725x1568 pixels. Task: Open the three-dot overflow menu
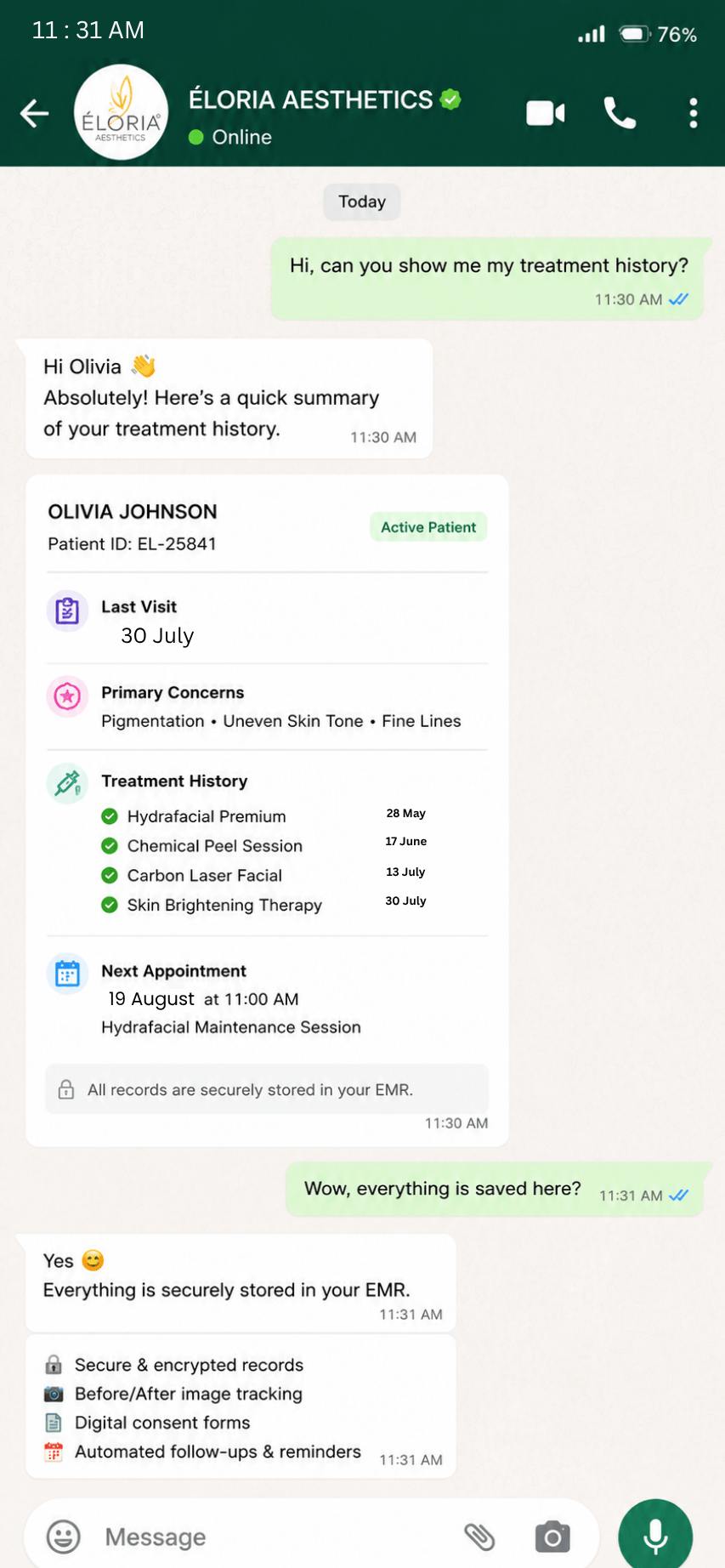click(x=694, y=113)
